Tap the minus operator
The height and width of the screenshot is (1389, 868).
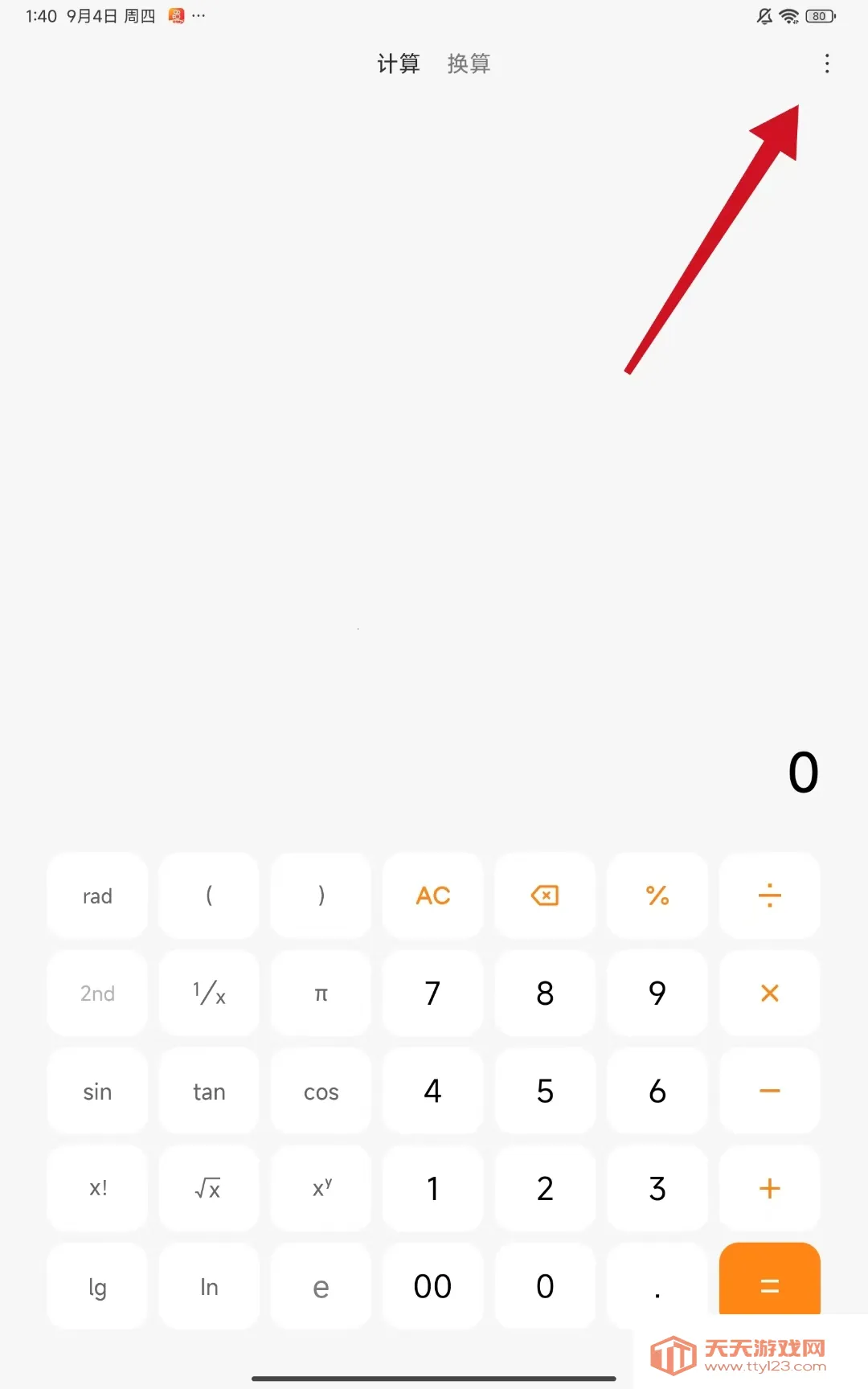769,1091
